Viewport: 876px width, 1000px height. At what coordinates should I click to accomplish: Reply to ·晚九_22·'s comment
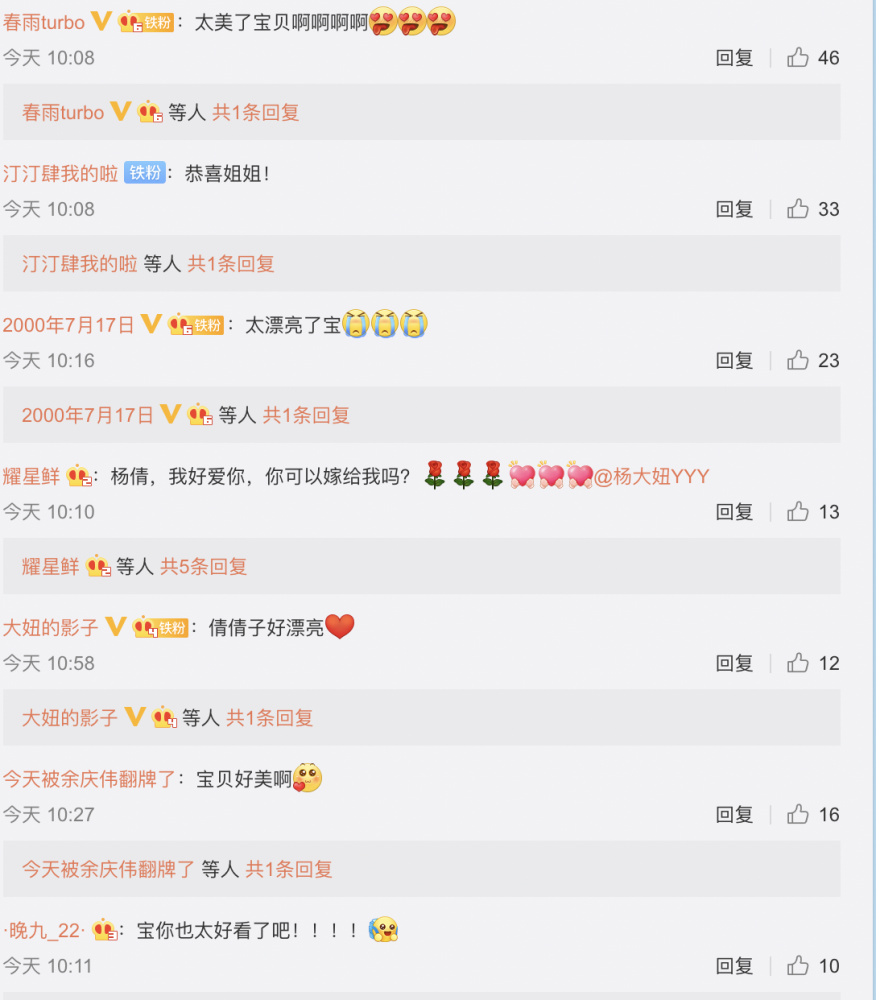(734, 966)
